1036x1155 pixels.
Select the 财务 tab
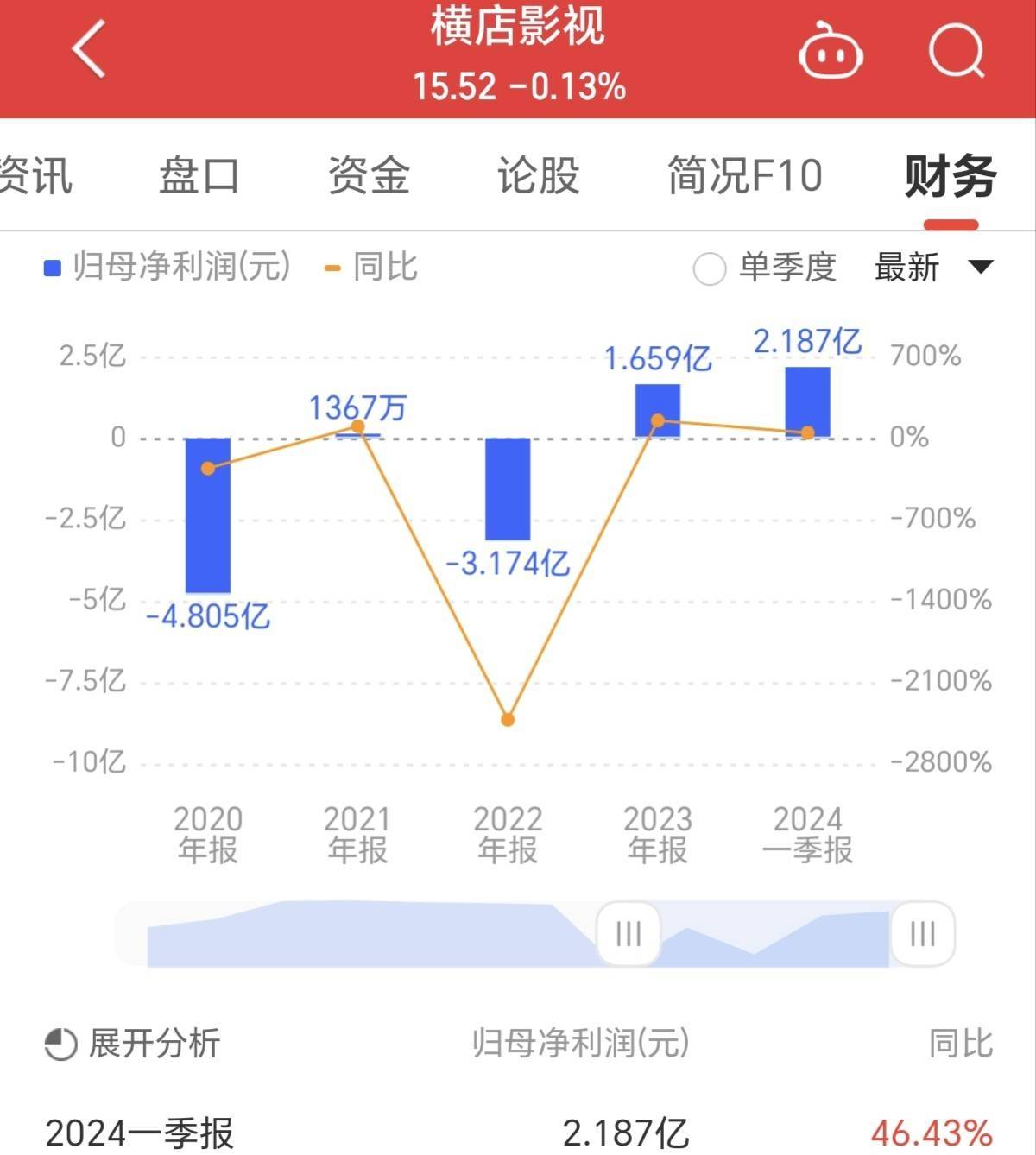coord(950,177)
